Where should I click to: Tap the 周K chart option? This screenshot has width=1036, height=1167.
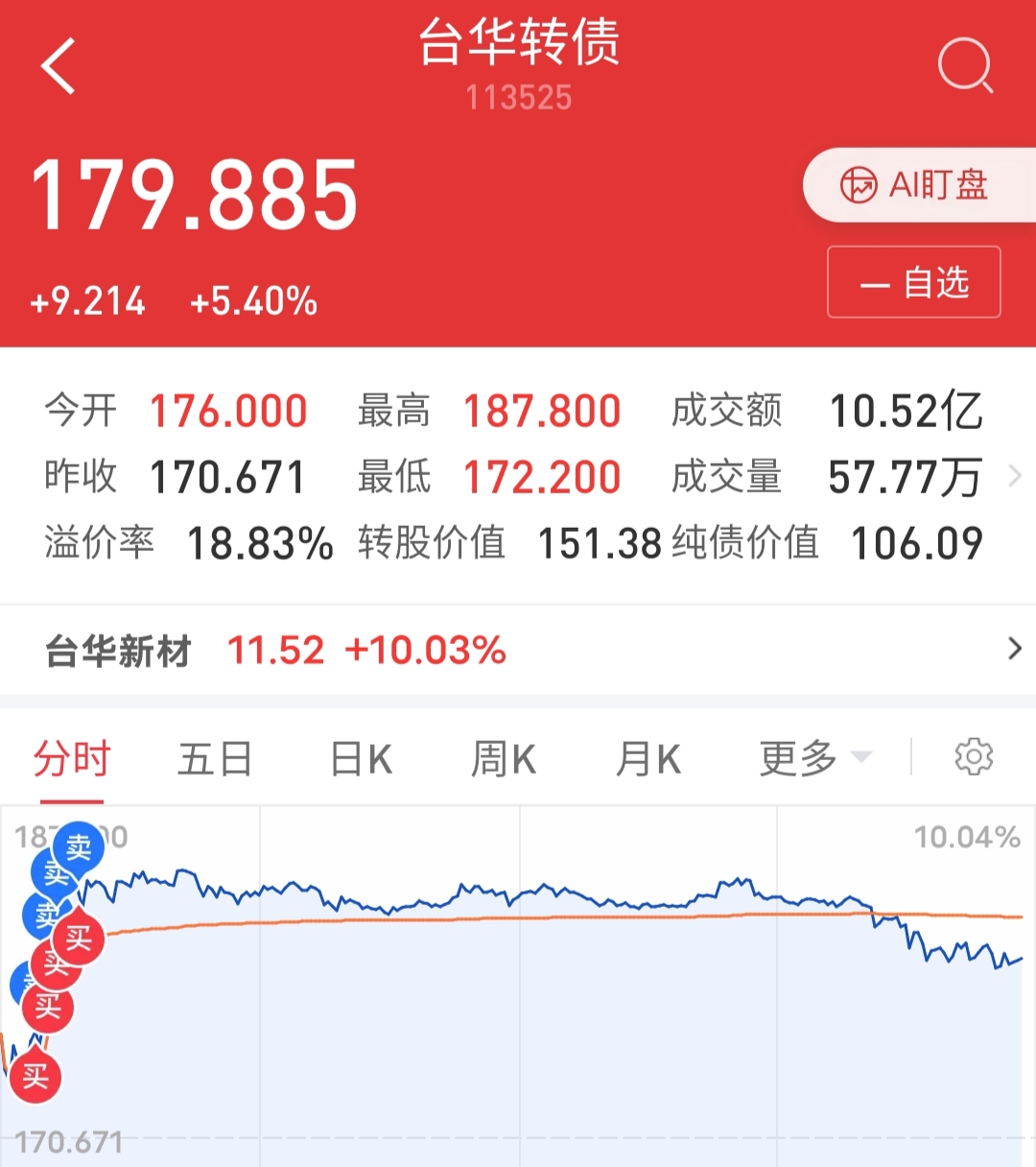point(502,757)
